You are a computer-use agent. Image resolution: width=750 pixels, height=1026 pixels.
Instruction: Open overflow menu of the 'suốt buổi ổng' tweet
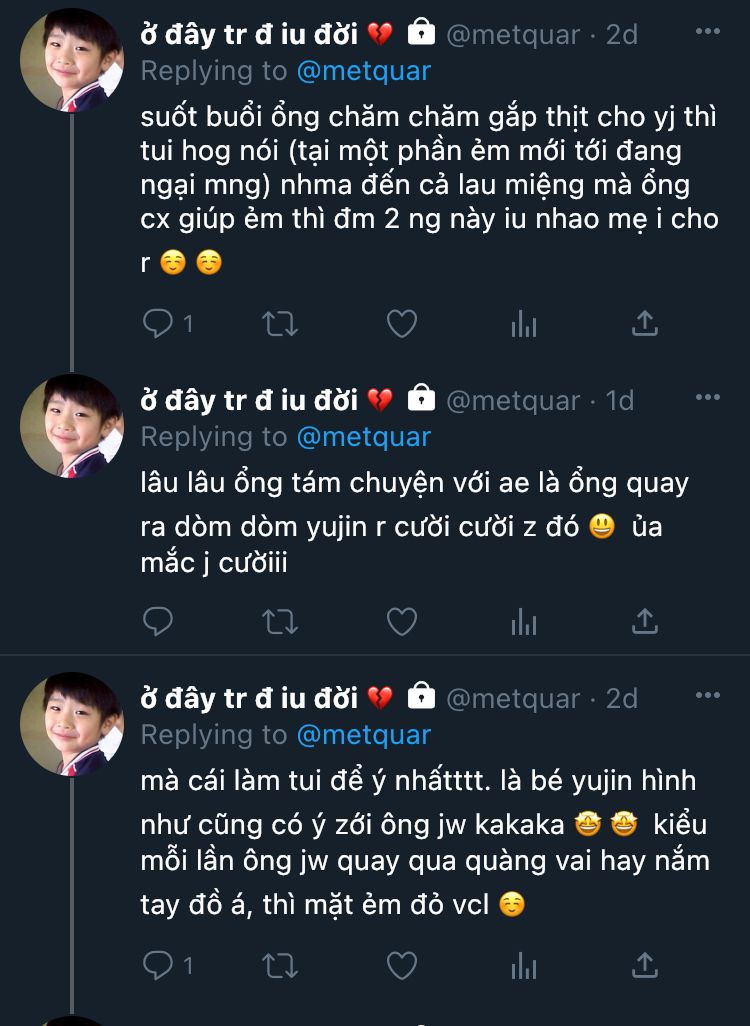[x=707, y=32]
